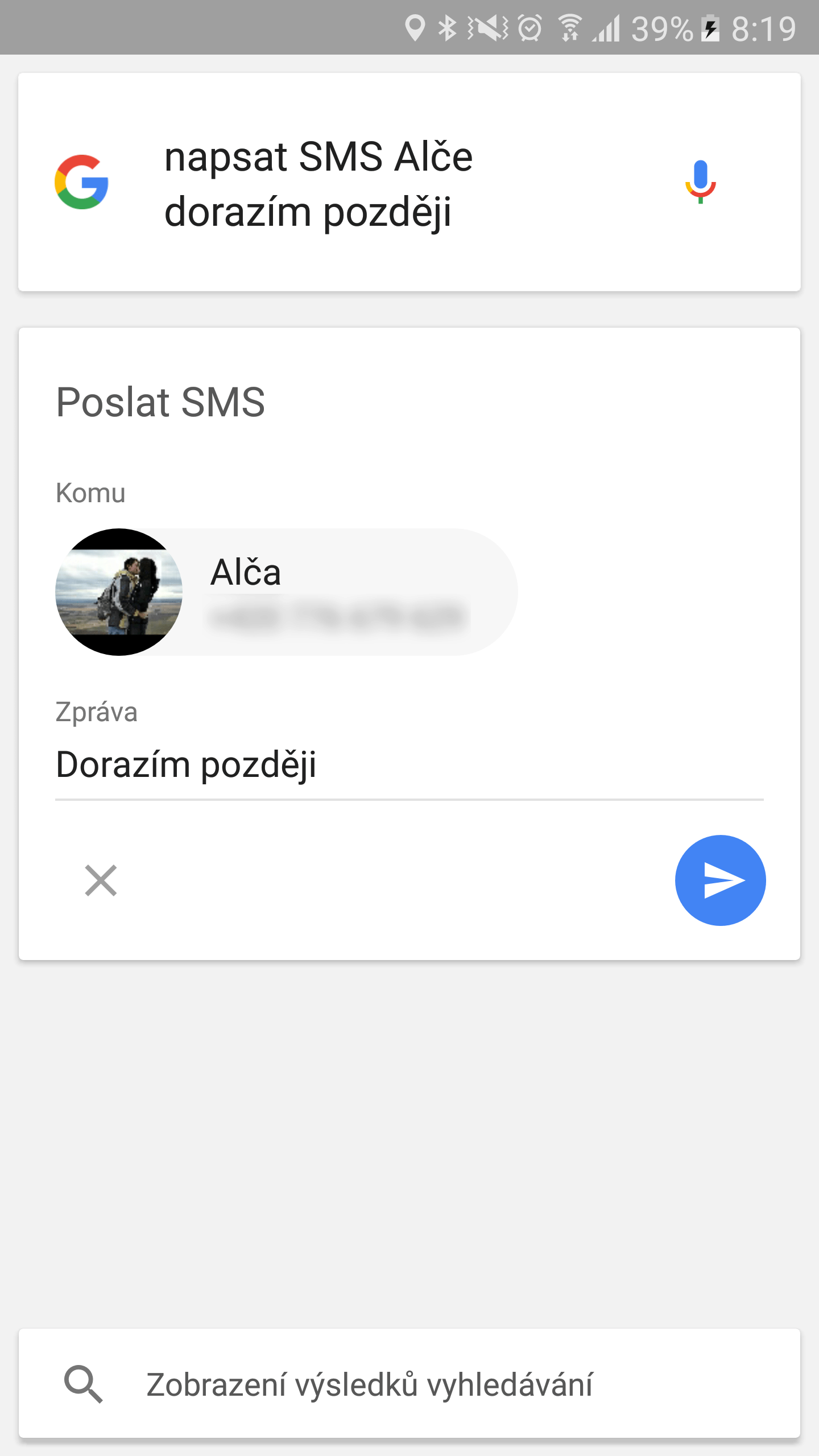The image size is (819, 1456).
Task: Edit the message text Dorazím později
Action: pos(409,764)
